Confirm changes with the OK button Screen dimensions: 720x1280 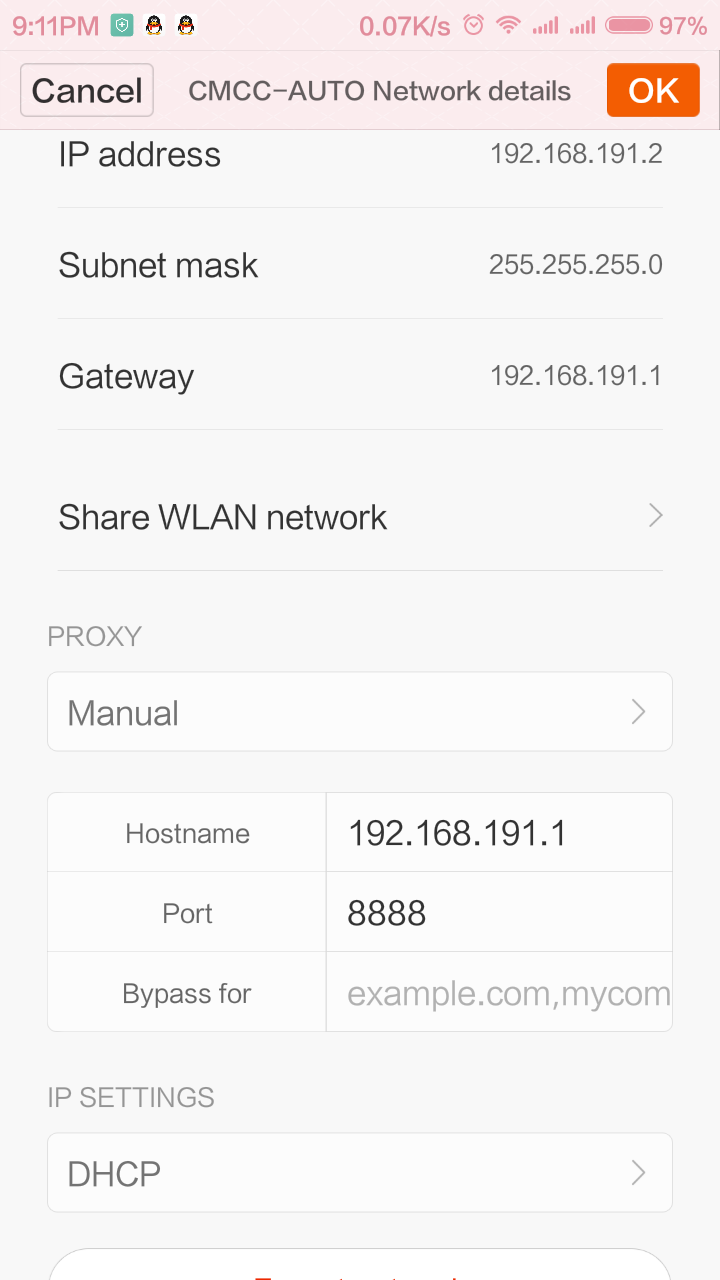(x=653, y=91)
